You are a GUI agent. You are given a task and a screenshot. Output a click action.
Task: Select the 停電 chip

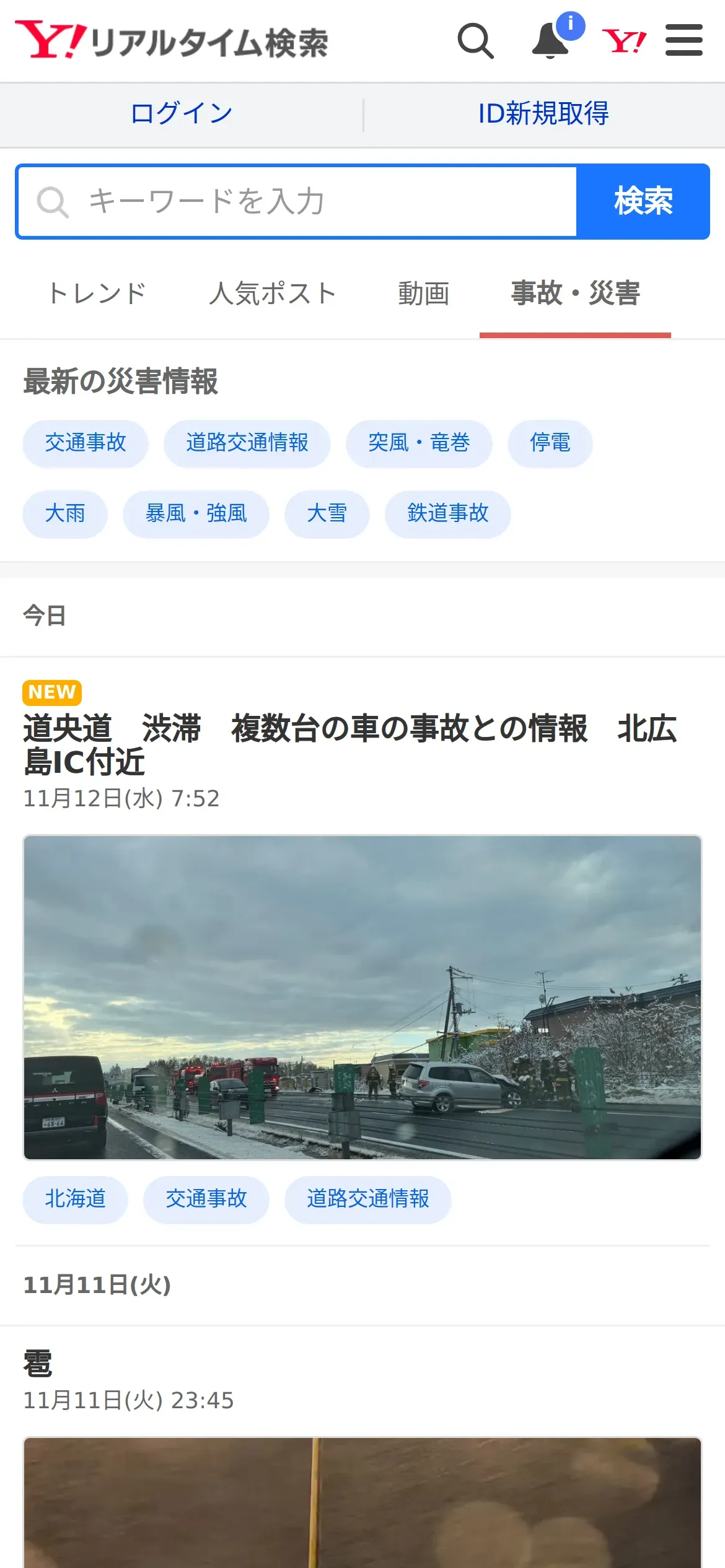pos(550,443)
